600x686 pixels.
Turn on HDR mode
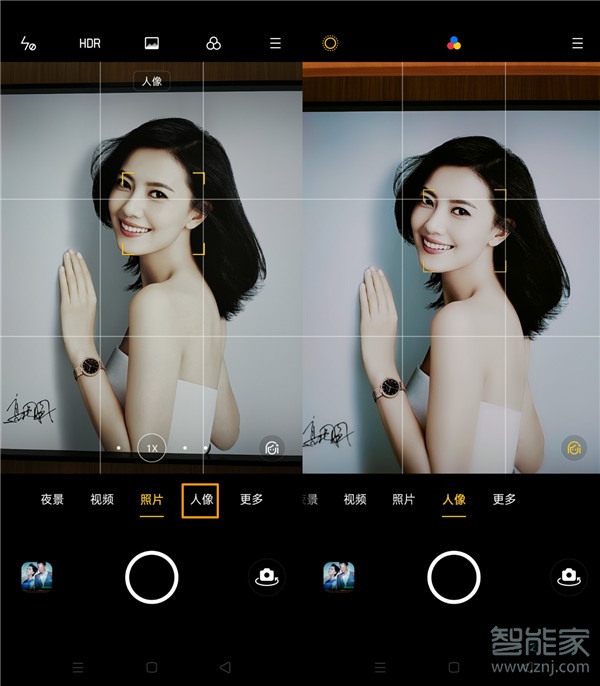coord(90,44)
